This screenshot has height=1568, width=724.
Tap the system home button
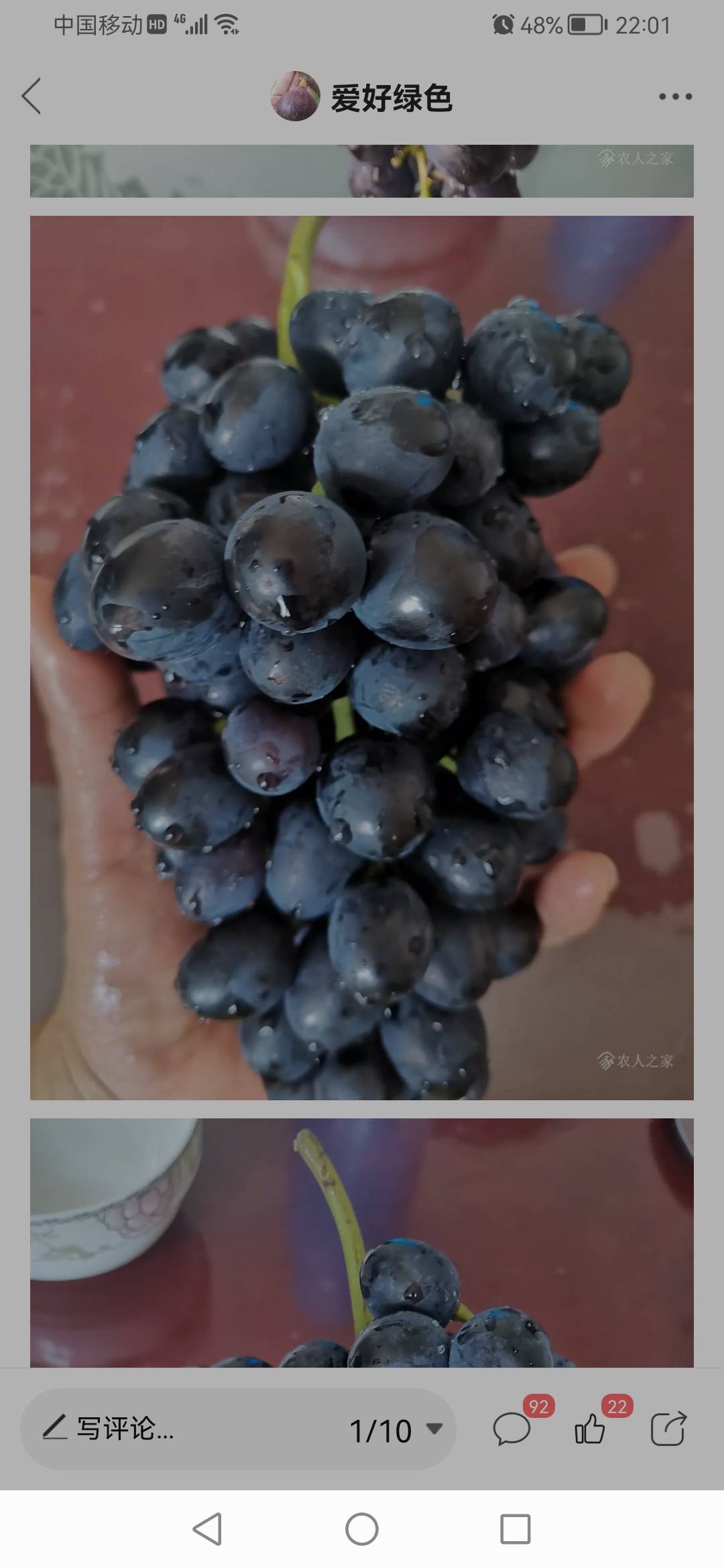362,1530
